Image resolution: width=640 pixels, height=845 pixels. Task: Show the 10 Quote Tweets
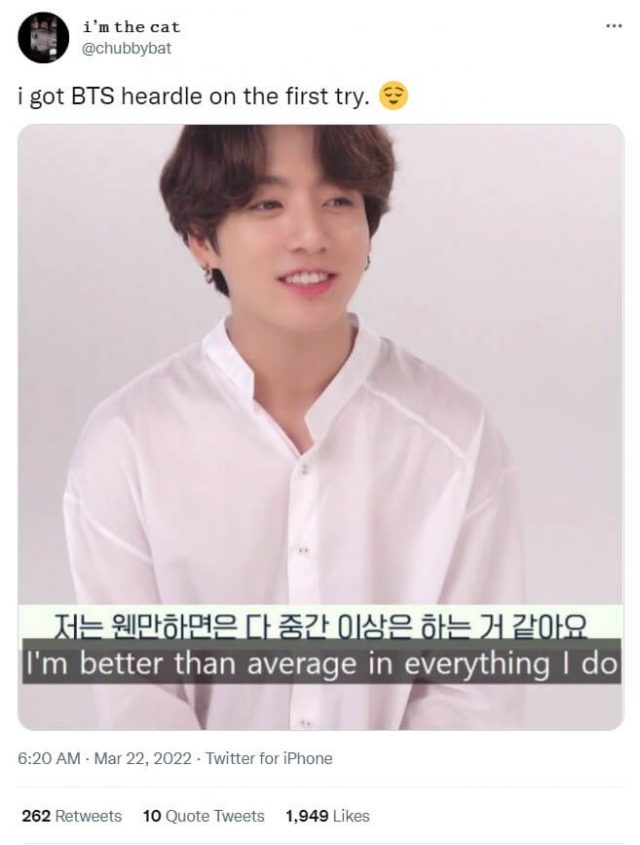point(203,816)
